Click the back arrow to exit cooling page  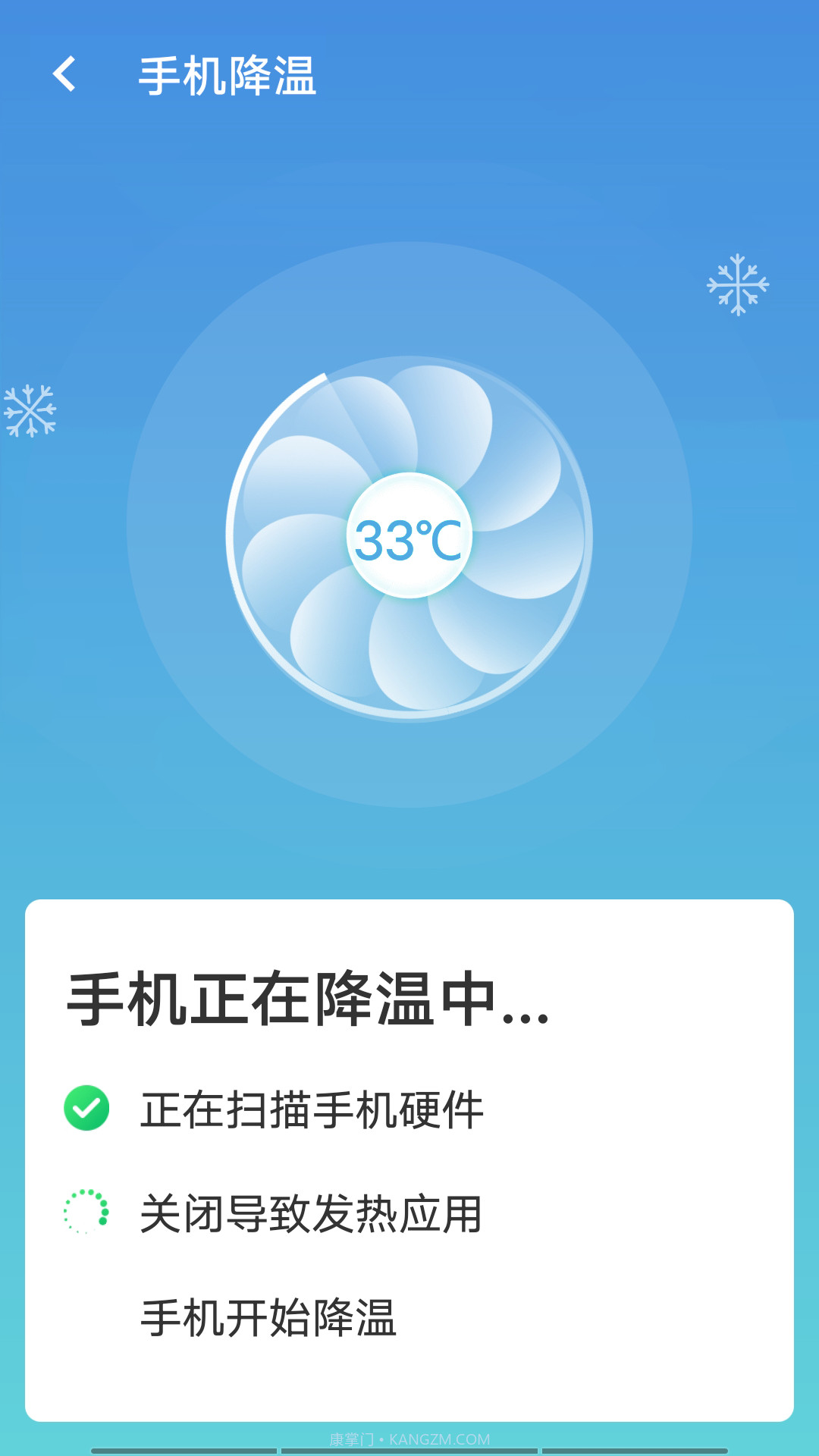(x=65, y=74)
